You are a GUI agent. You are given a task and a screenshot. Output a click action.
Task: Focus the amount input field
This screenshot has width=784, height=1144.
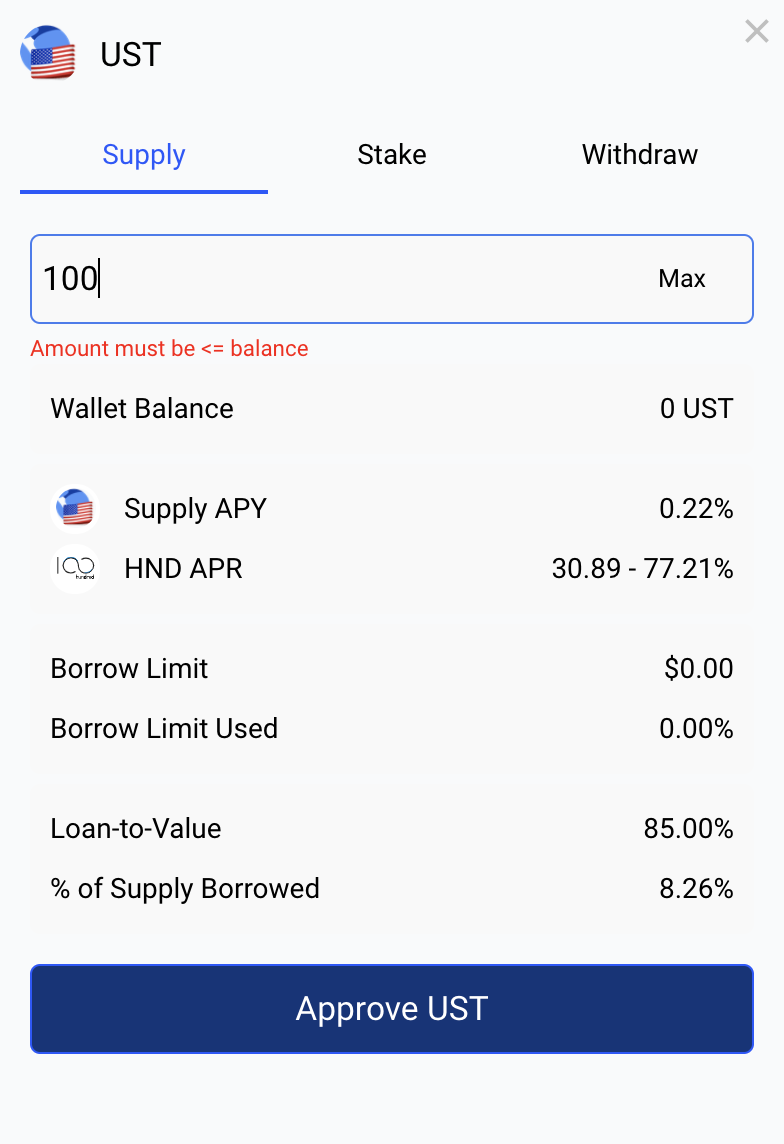click(x=330, y=279)
